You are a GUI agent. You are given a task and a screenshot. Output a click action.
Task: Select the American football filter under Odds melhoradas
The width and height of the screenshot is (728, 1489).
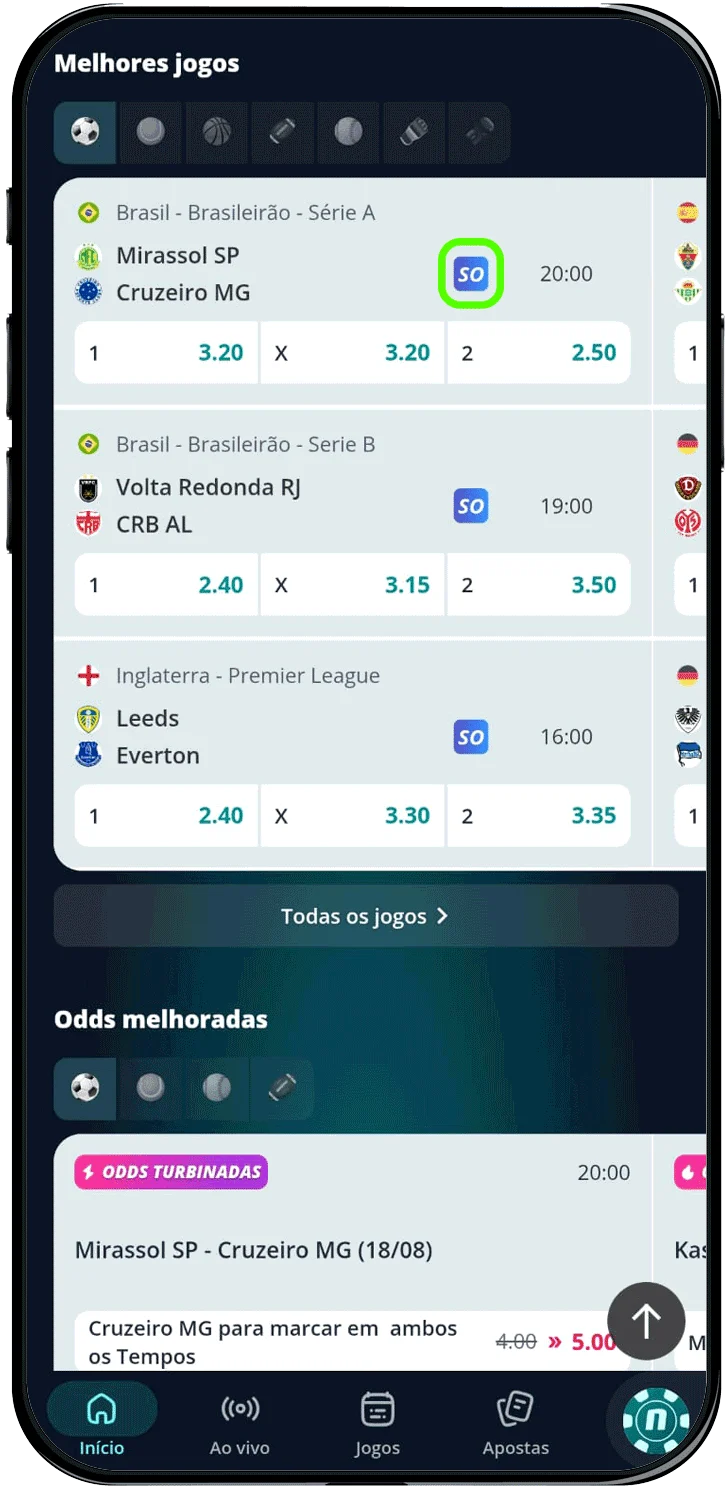click(283, 1088)
